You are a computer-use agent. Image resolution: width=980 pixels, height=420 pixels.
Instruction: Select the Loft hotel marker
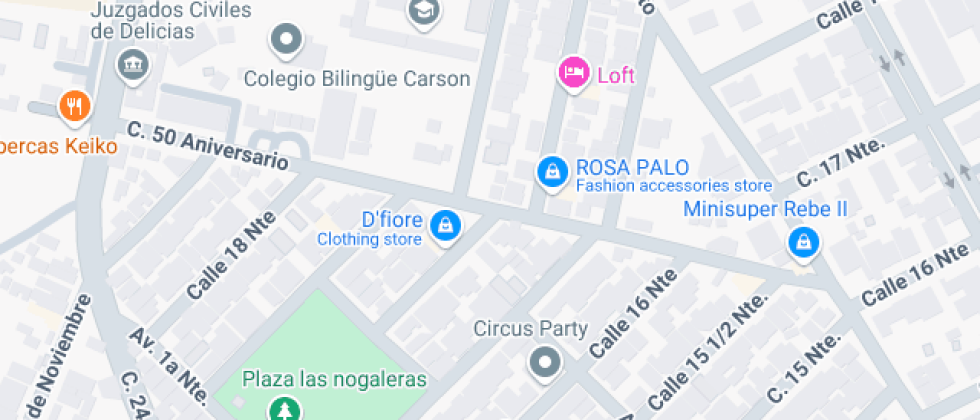click(x=573, y=74)
